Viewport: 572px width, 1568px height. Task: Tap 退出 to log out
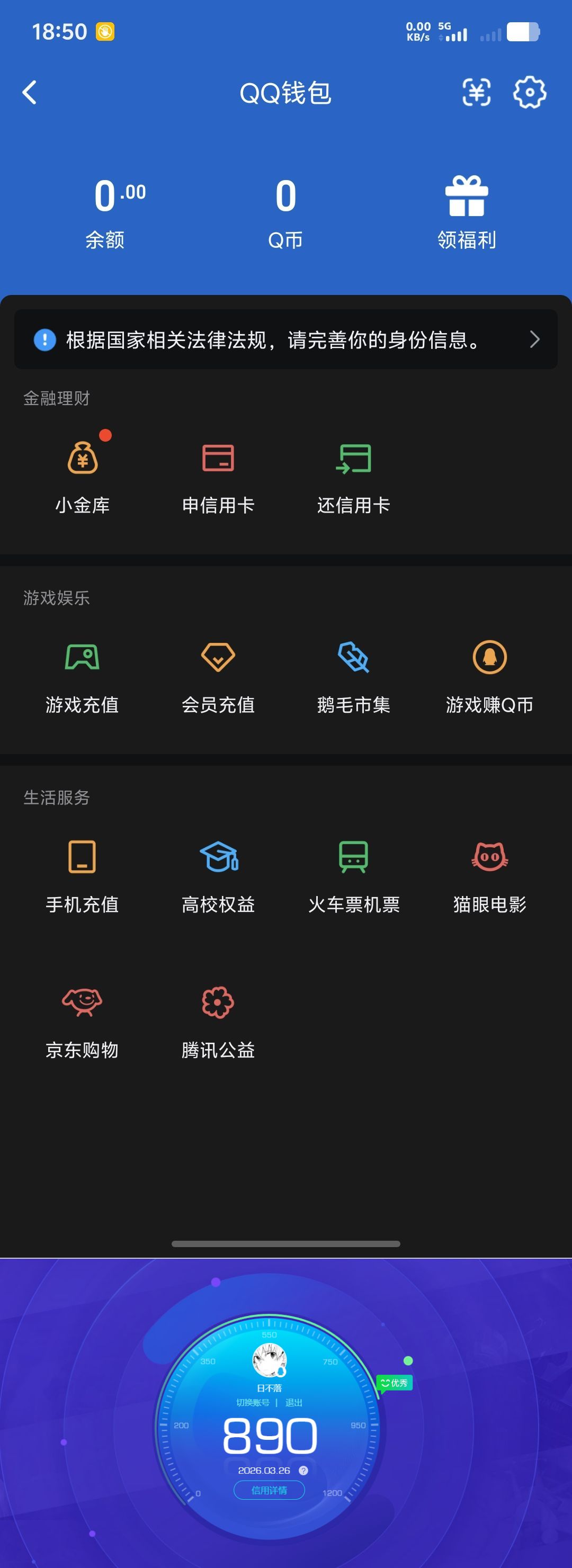pyautogui.click(x=293, y=1404)
